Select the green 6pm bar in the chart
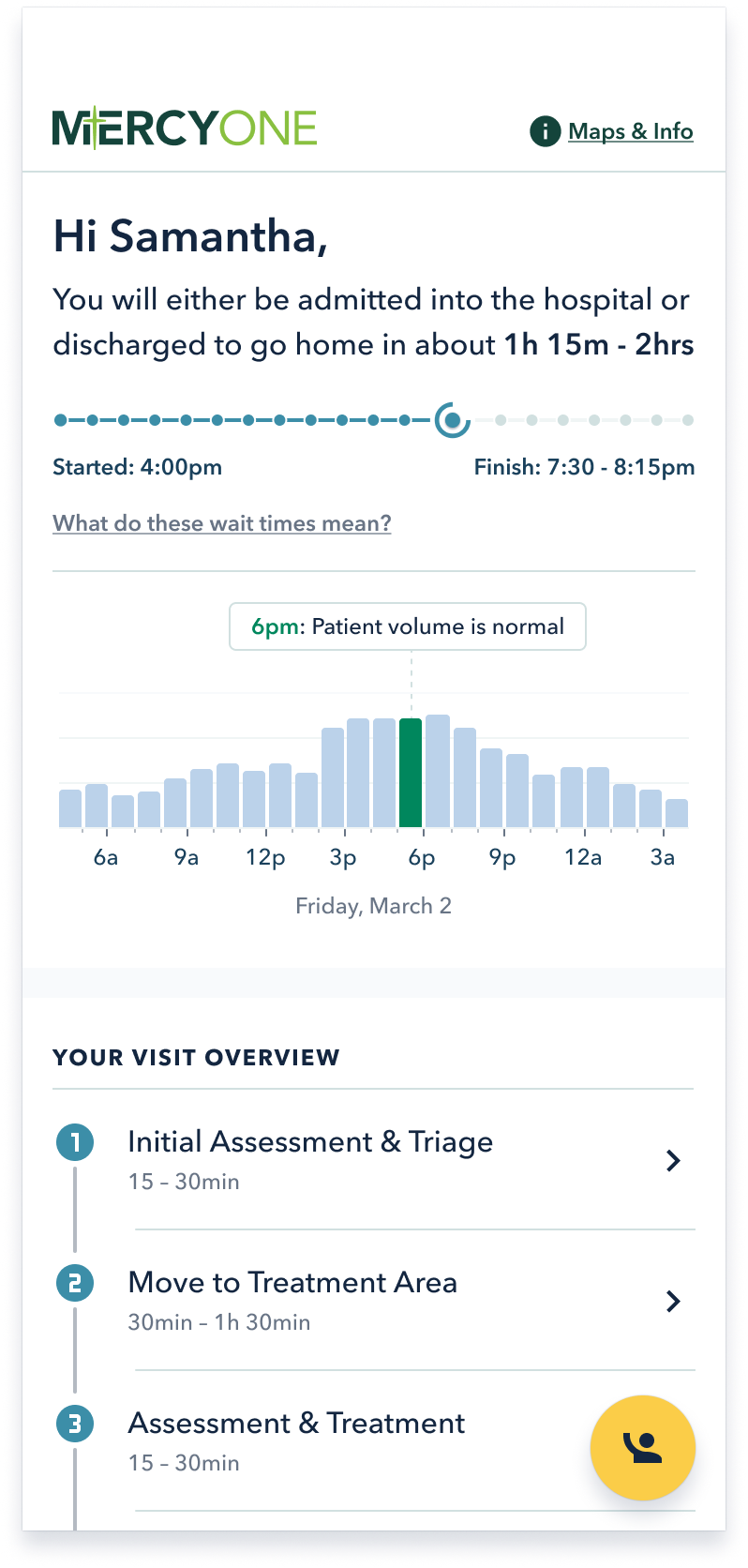Image resolution: width=748 pixels, height=1568 pixels. click(x=412, y=769)
